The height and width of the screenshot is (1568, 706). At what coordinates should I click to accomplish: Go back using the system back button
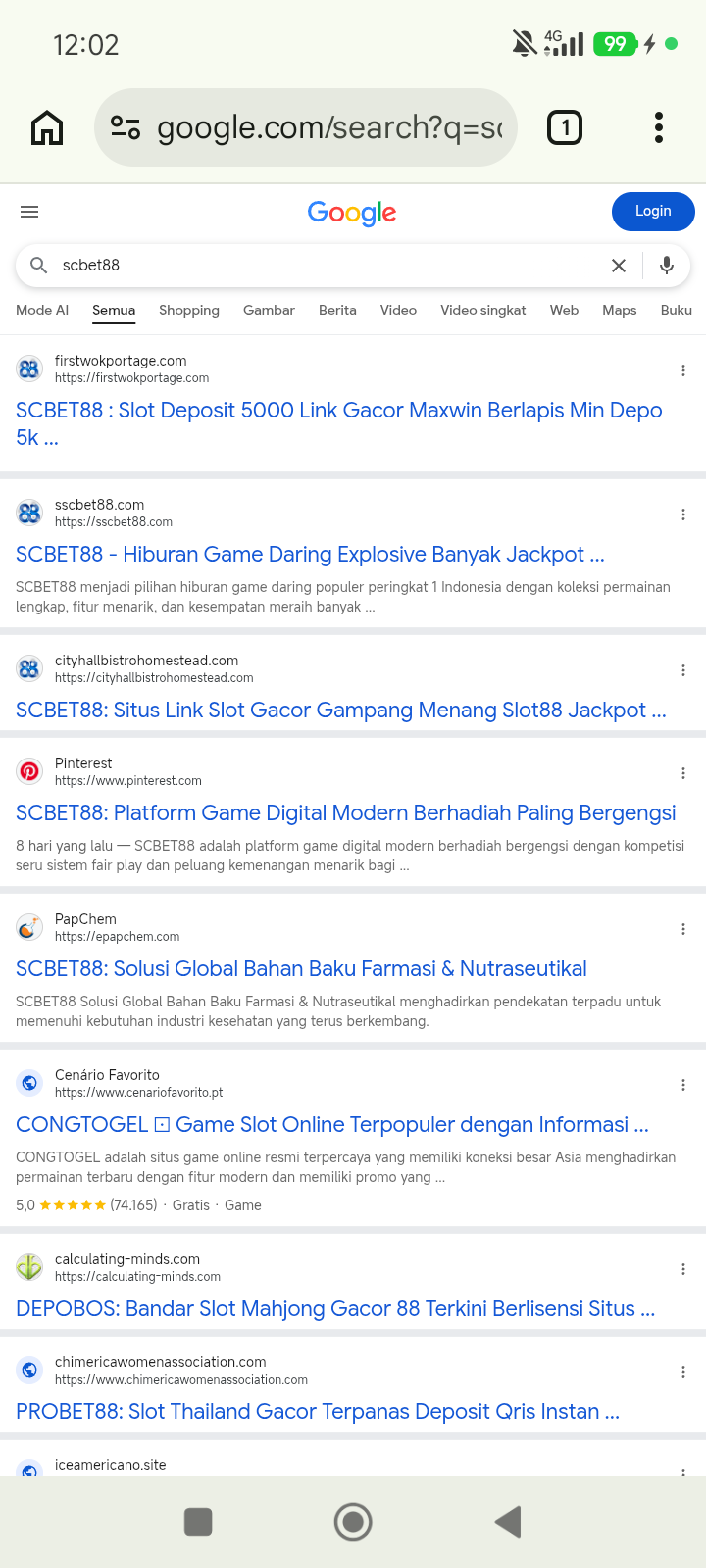(x=508, y=1522)
